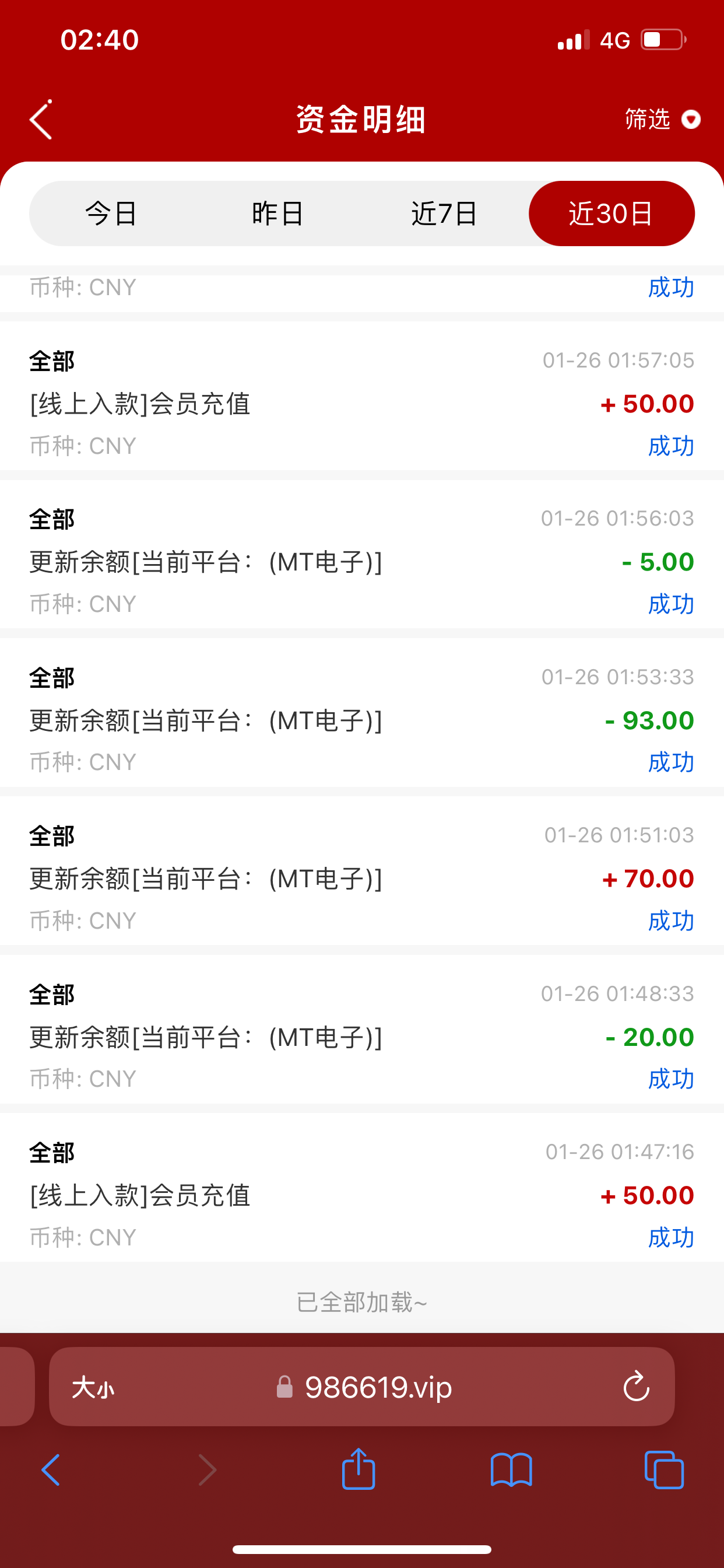Enable the 近7日 filter option
The image size is (724, 1568).
(x=444, y=213)
